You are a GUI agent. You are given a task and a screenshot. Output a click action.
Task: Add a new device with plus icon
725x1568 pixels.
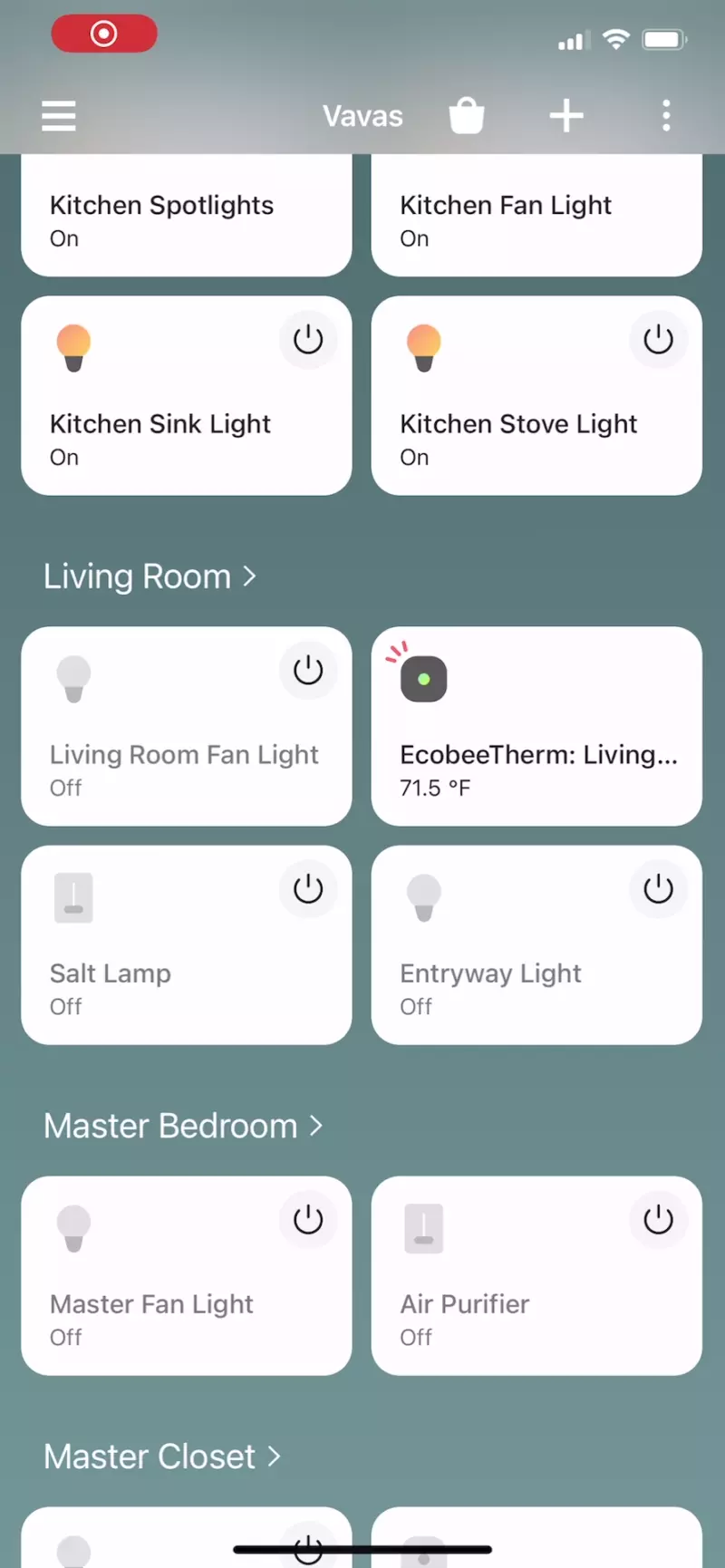[x=566, y=116]
